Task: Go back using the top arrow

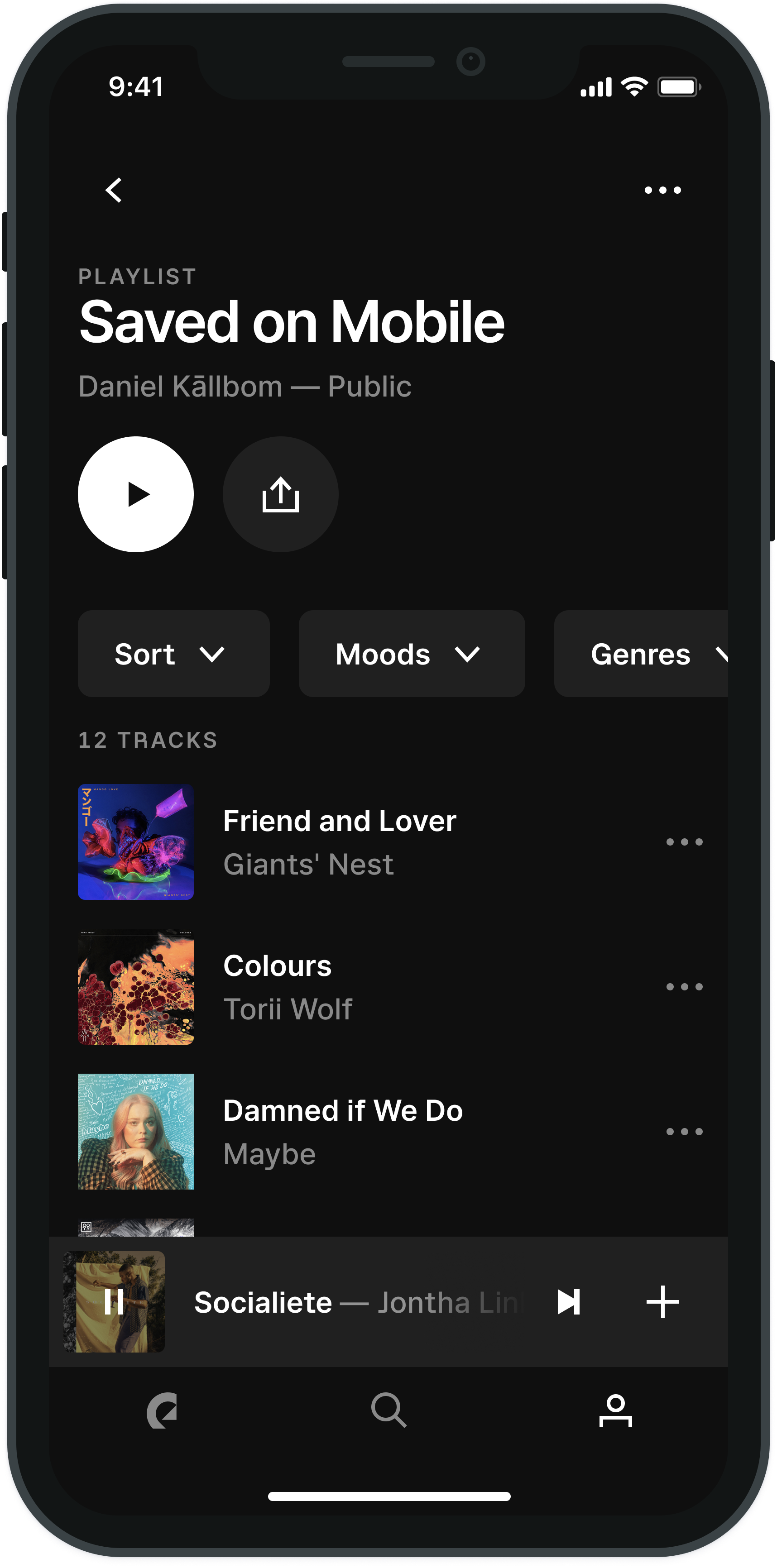Action: 114,190
